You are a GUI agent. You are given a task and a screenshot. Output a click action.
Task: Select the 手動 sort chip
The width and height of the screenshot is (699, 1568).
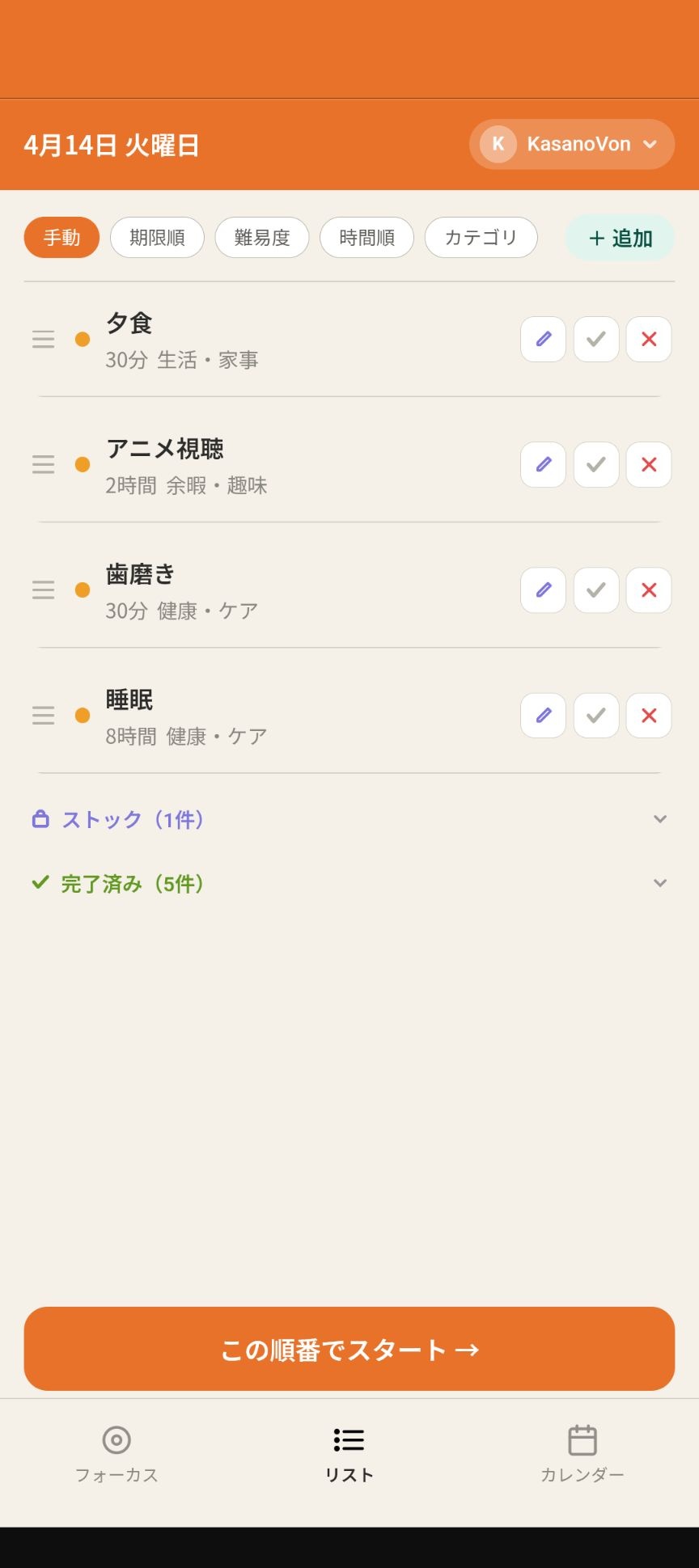[61, 238]
